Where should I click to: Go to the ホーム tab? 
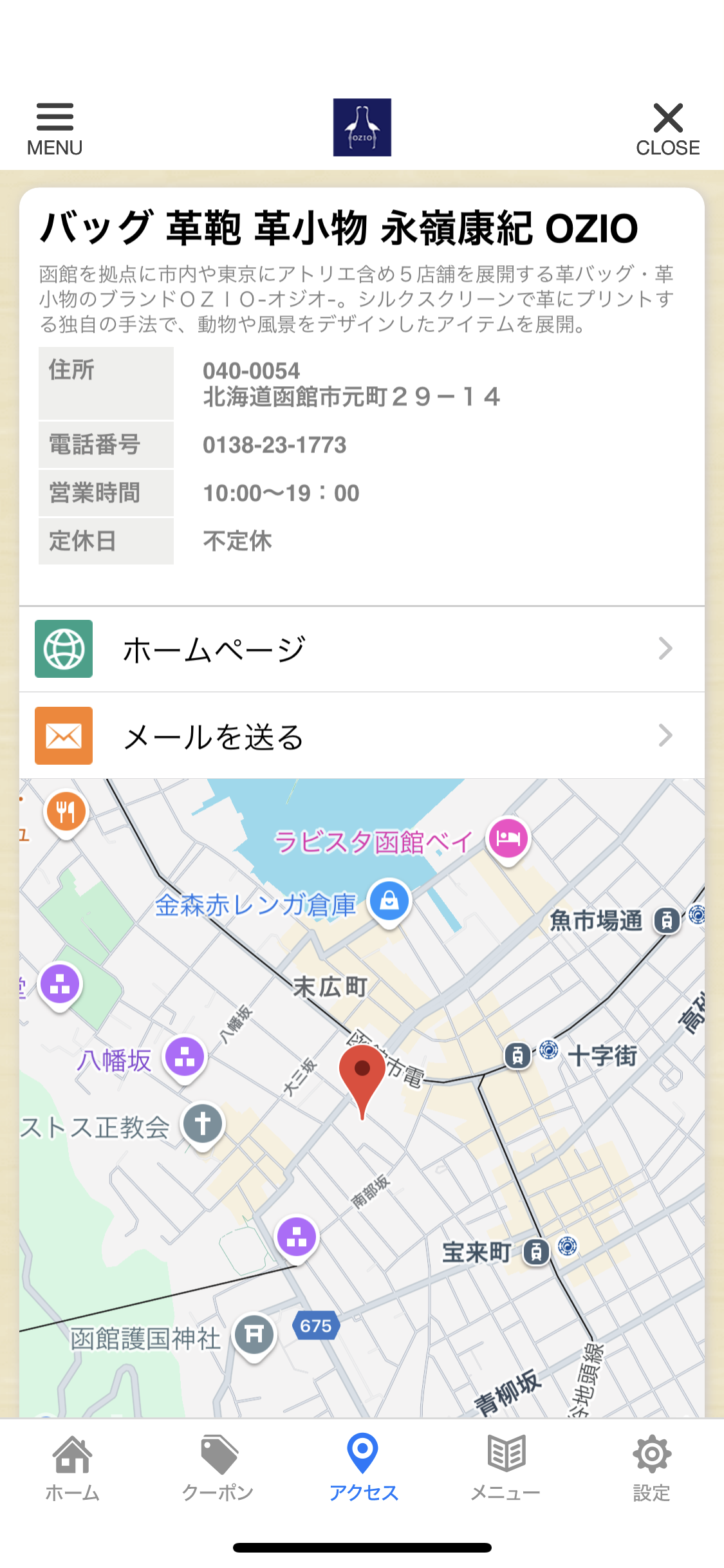click(x=72, y=1472)
